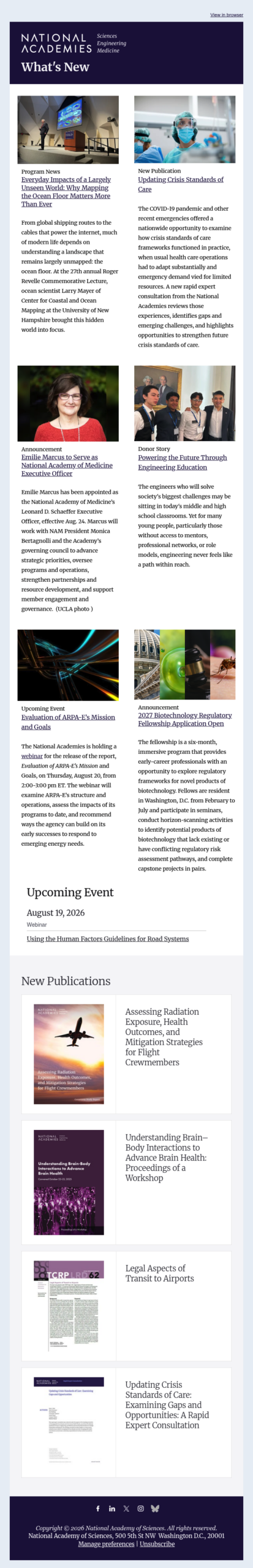The height and width of the screenshot is (1568, 253).
Task: Open Evaluation of ARPA-E's Mission and Goals
Action: click(68, 722)
